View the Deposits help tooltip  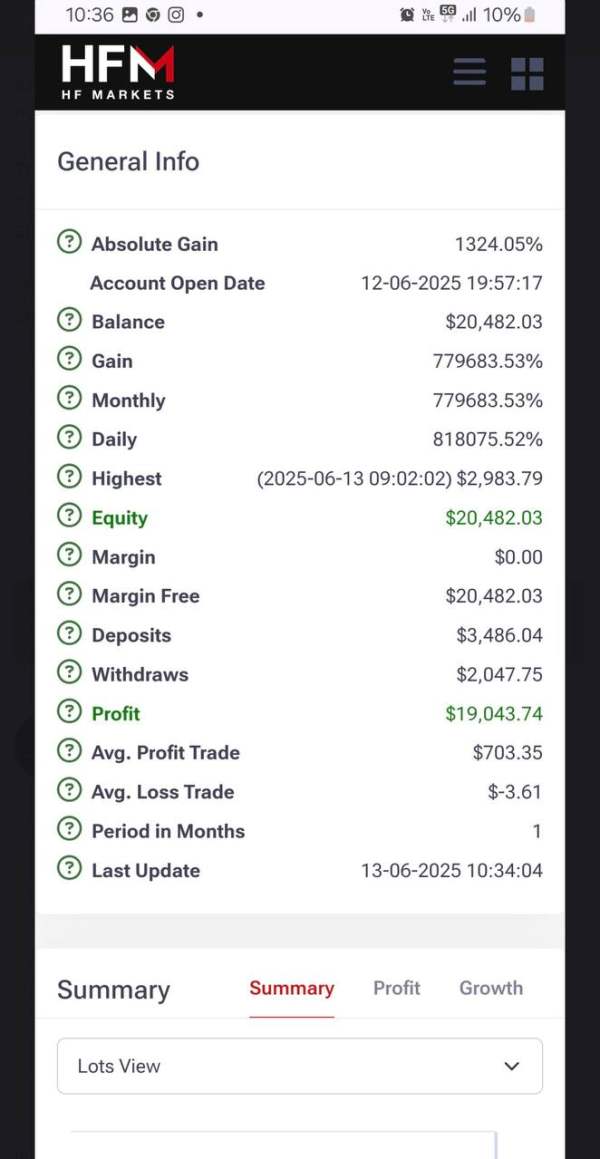pos(69,634)
